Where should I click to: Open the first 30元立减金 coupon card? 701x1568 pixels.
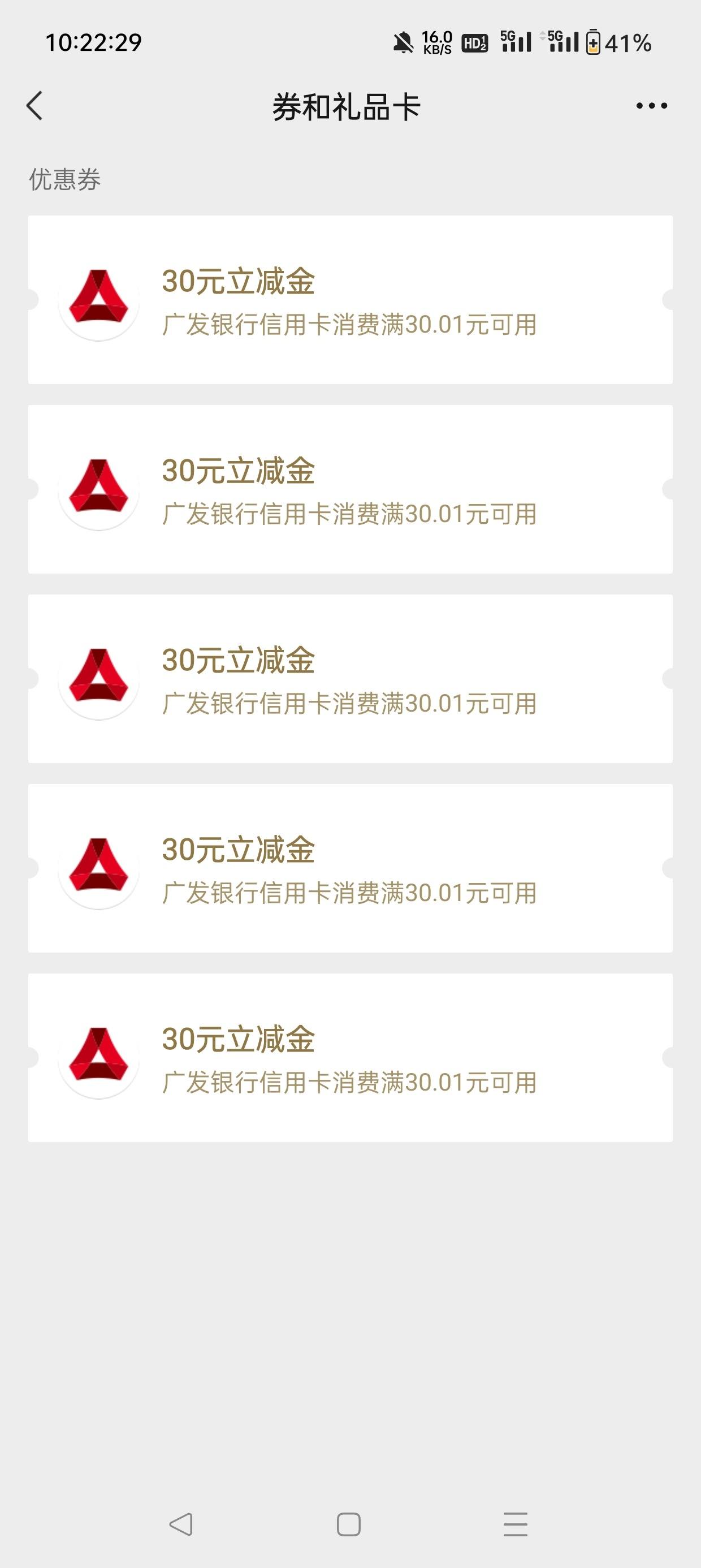coord(350,299)
